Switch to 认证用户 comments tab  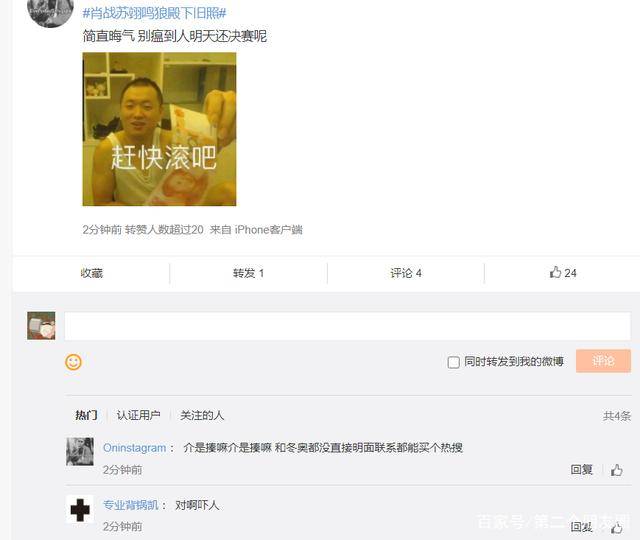tap(138, 415)
